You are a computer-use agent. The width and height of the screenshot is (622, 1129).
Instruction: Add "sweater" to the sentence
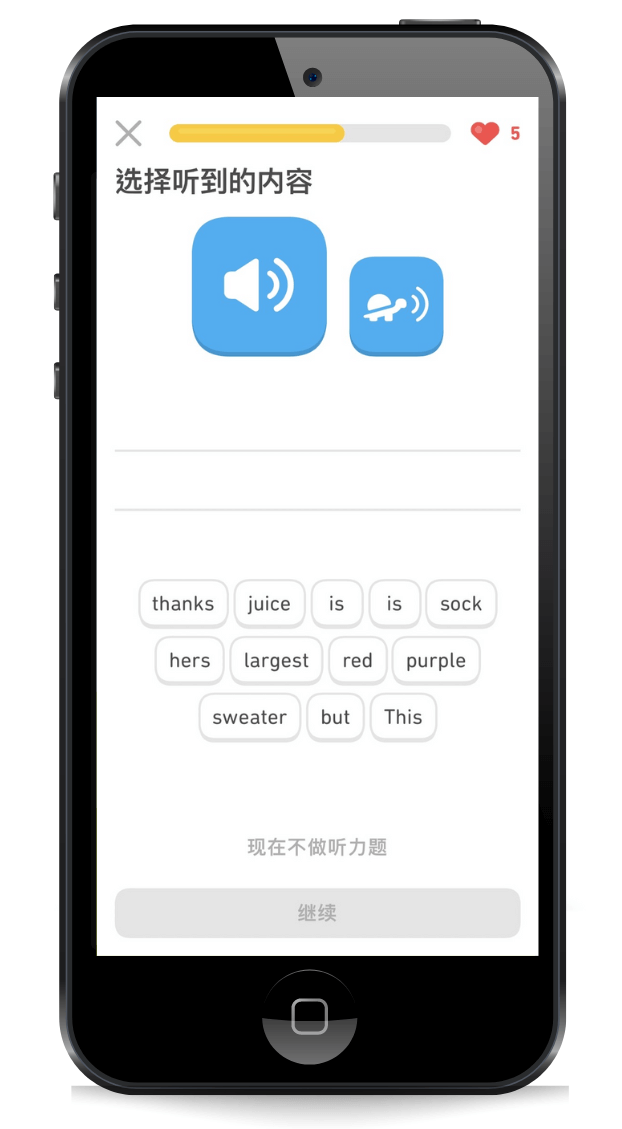tap(250, 717)
